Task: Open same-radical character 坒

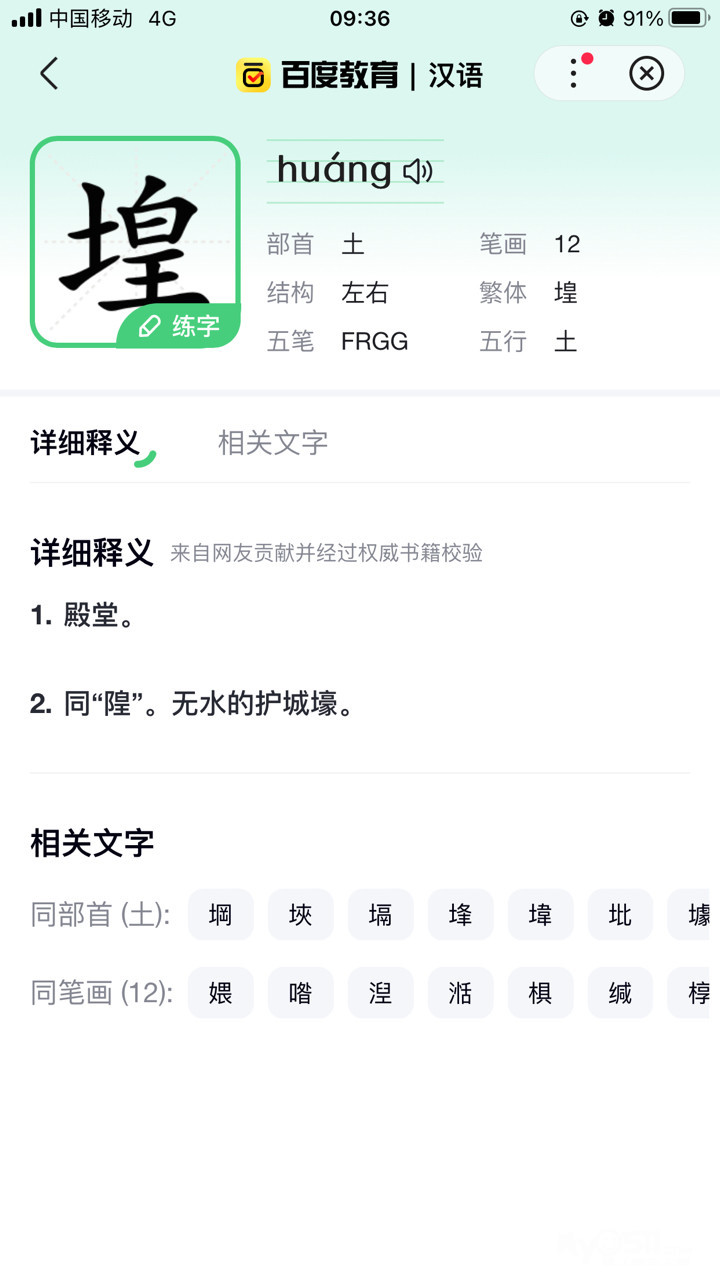Action: pos(620,914)
